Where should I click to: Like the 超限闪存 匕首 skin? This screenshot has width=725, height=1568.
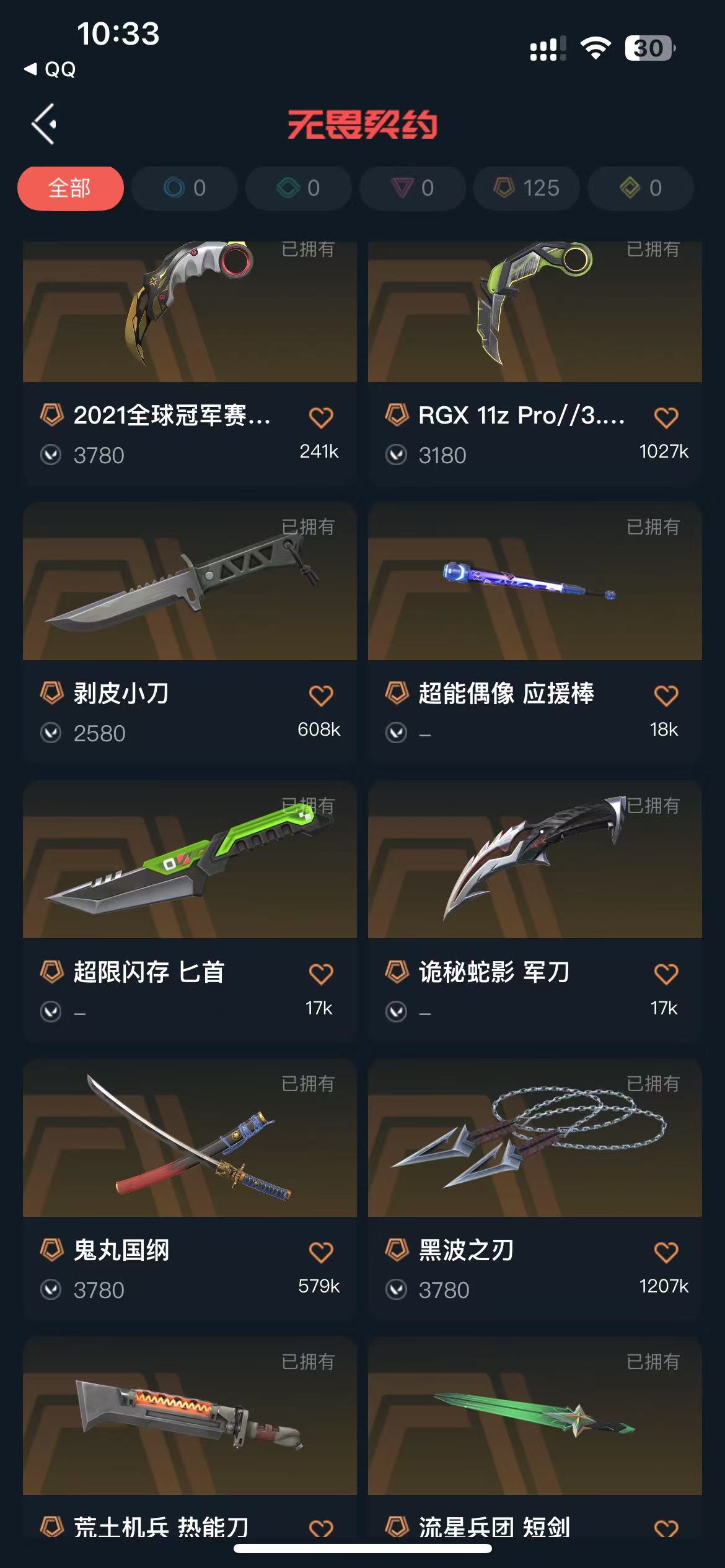(x=321, y=974)
